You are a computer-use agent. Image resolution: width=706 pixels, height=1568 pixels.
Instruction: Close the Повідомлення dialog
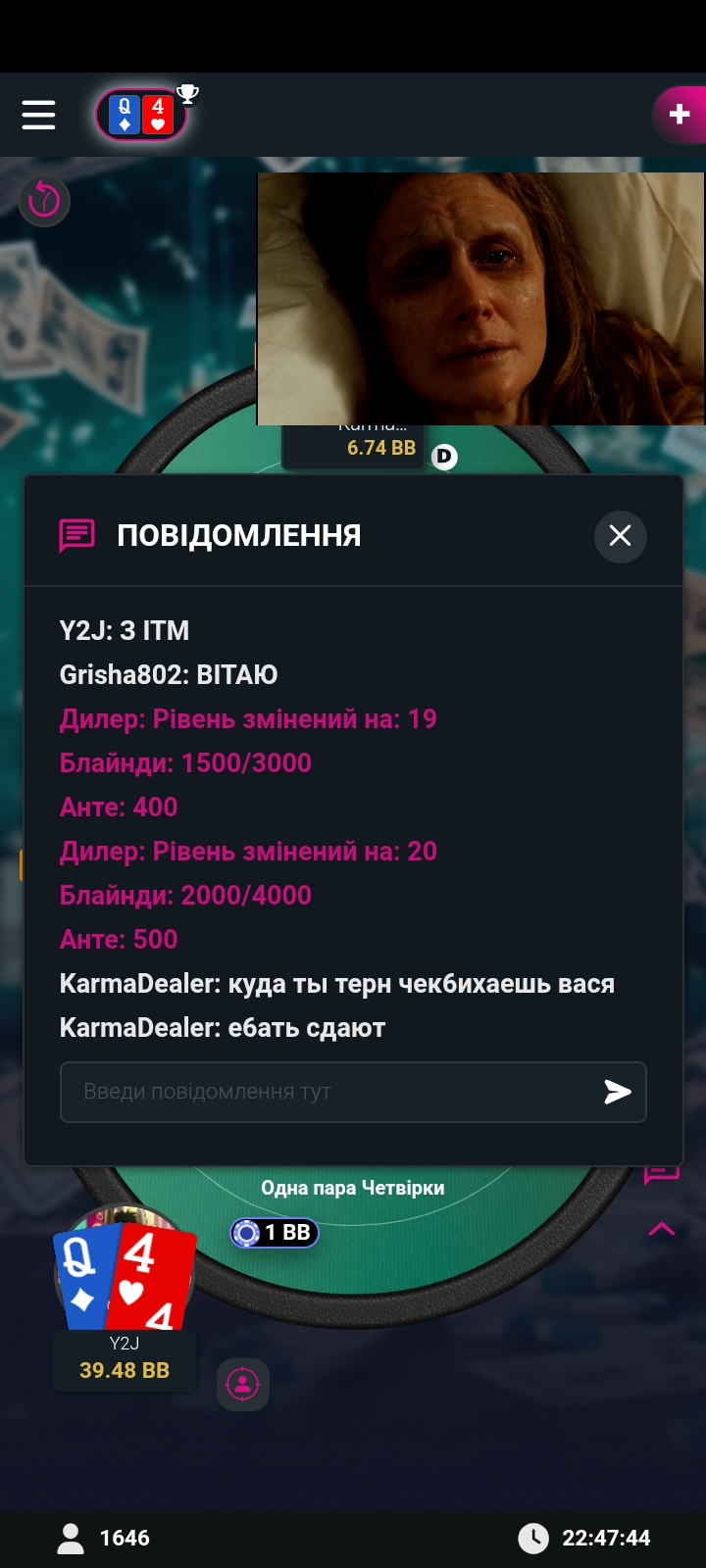(x=620, y=536)
